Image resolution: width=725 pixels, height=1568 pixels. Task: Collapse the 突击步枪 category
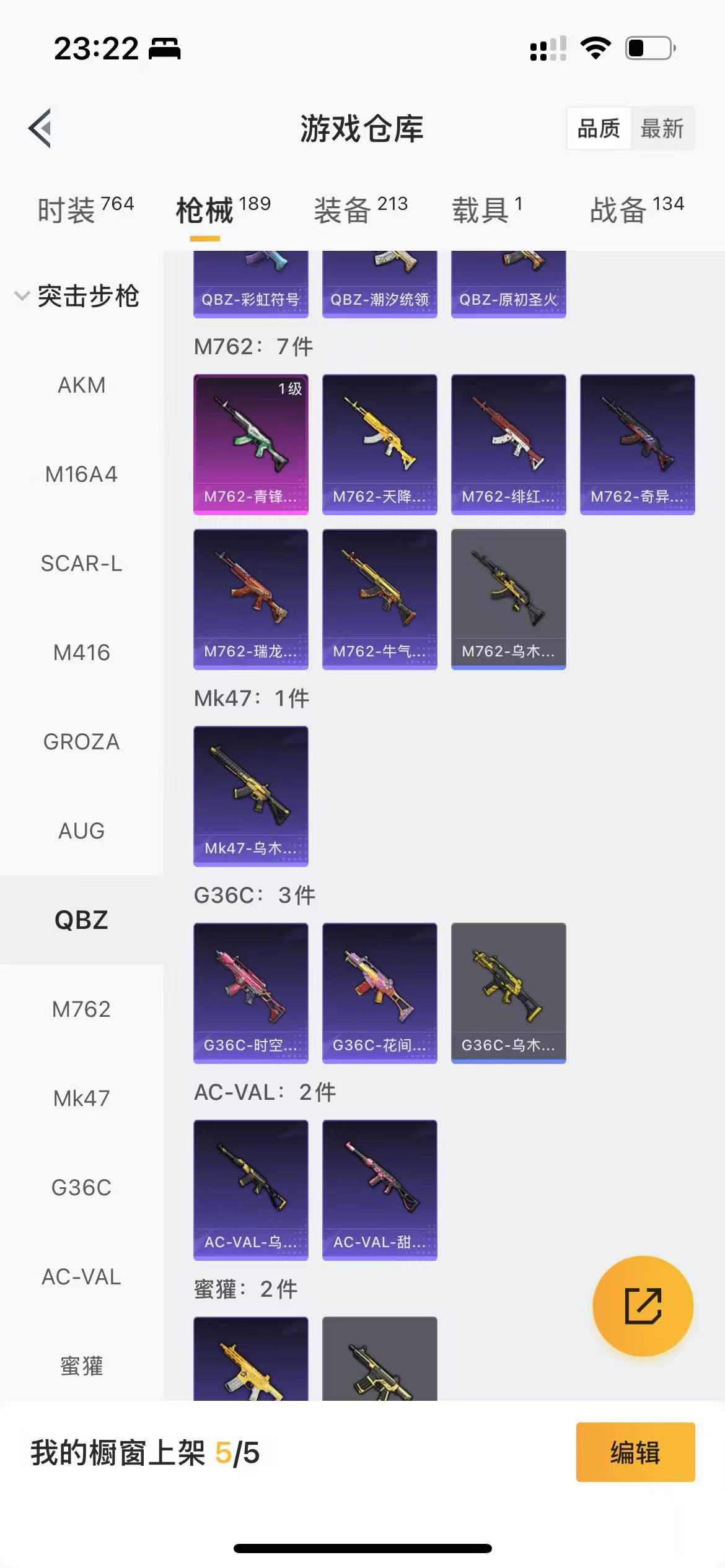click(77, 296)
